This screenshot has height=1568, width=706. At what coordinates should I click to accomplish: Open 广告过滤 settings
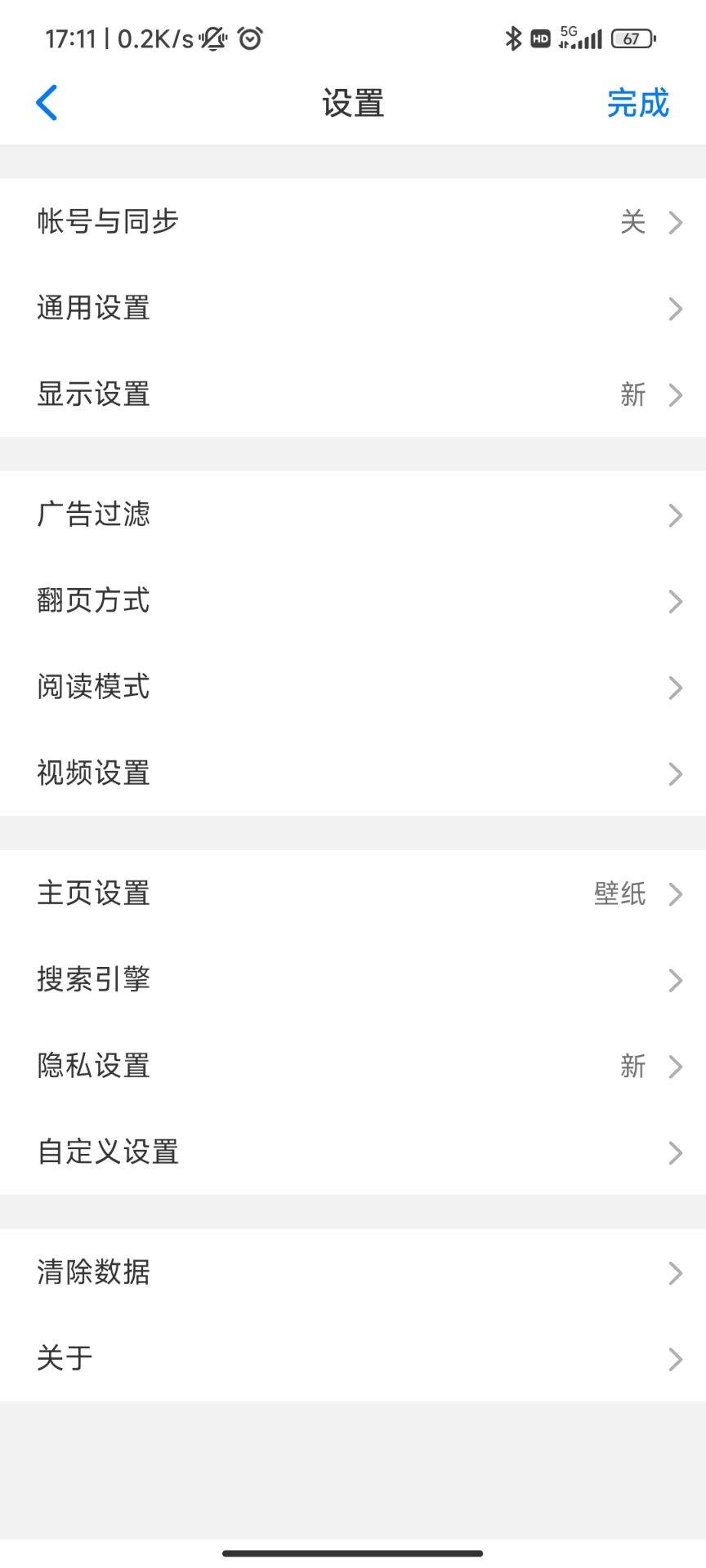[353, 514]
